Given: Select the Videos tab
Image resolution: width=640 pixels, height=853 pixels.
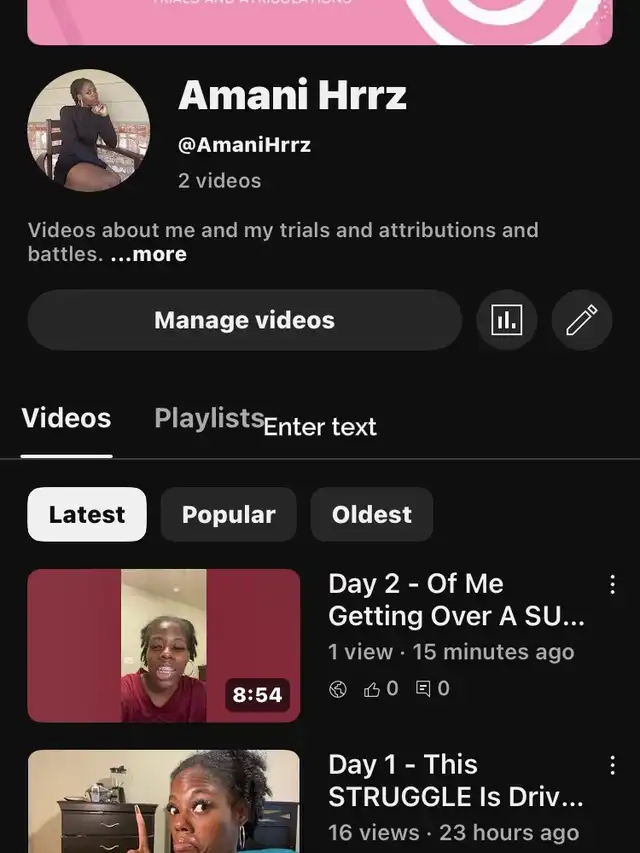Looking at the screenshot, I should 66,418.
